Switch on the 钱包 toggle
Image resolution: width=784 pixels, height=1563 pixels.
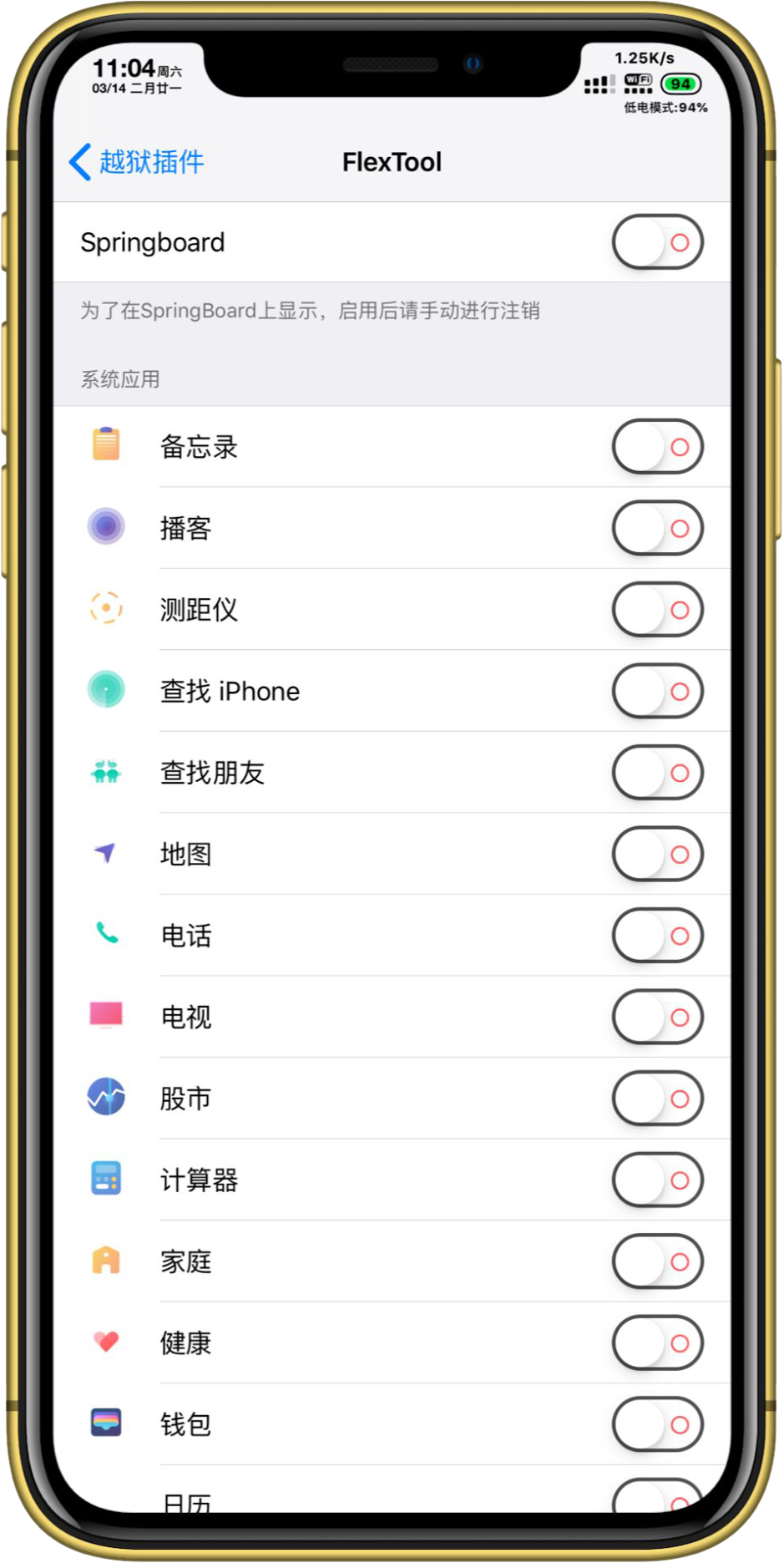[657, 1424]
